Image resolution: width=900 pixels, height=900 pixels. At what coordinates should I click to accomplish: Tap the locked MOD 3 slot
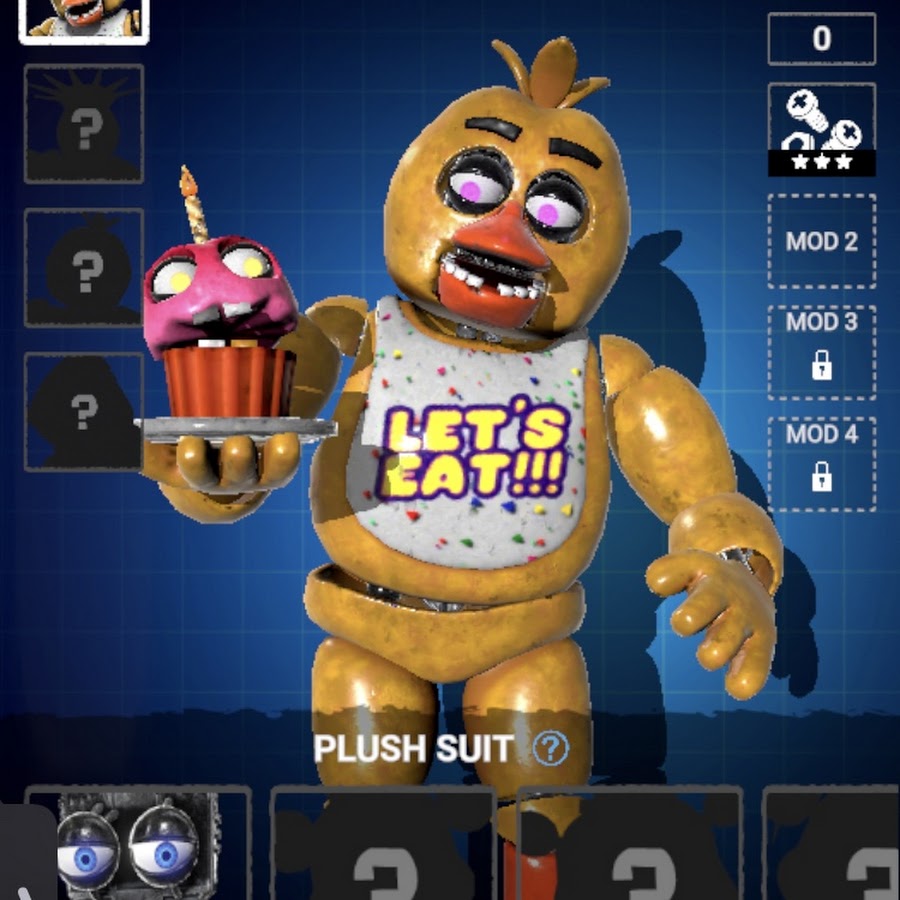tap(821, 352)
